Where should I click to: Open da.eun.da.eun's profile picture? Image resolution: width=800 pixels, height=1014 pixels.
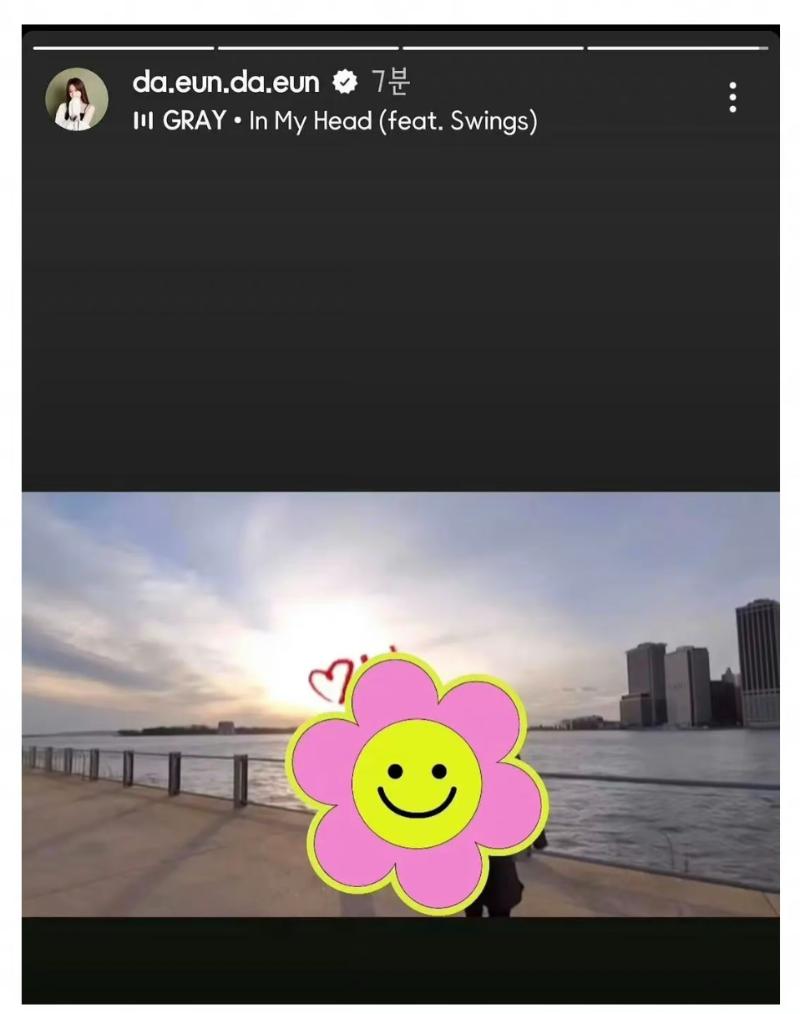tap(76, 99)
